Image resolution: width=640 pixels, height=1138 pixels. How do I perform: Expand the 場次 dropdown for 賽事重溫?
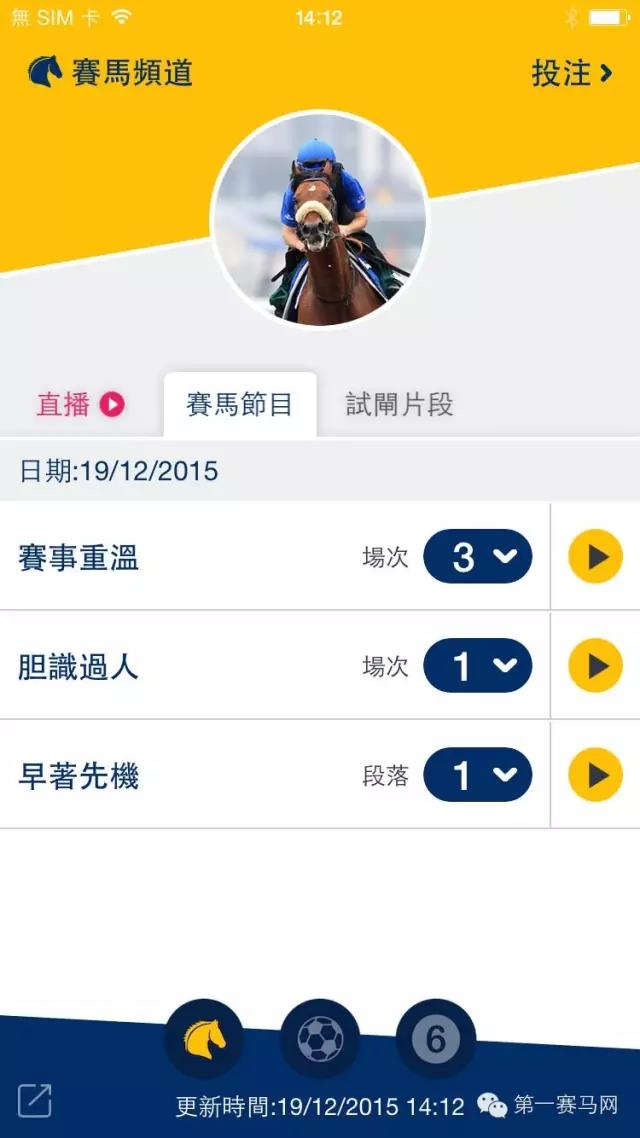[x=478, y=557]
